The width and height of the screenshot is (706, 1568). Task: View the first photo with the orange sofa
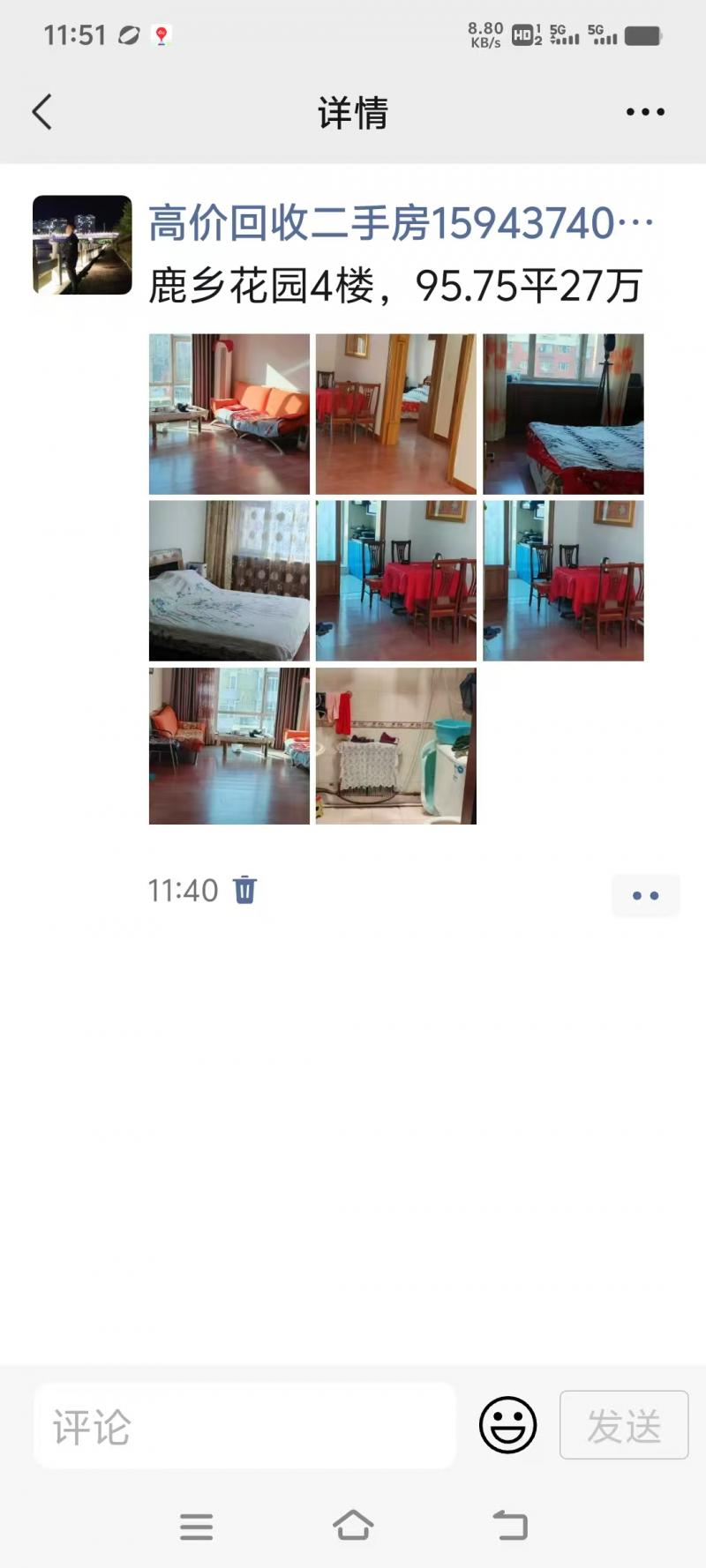[229, 414]
